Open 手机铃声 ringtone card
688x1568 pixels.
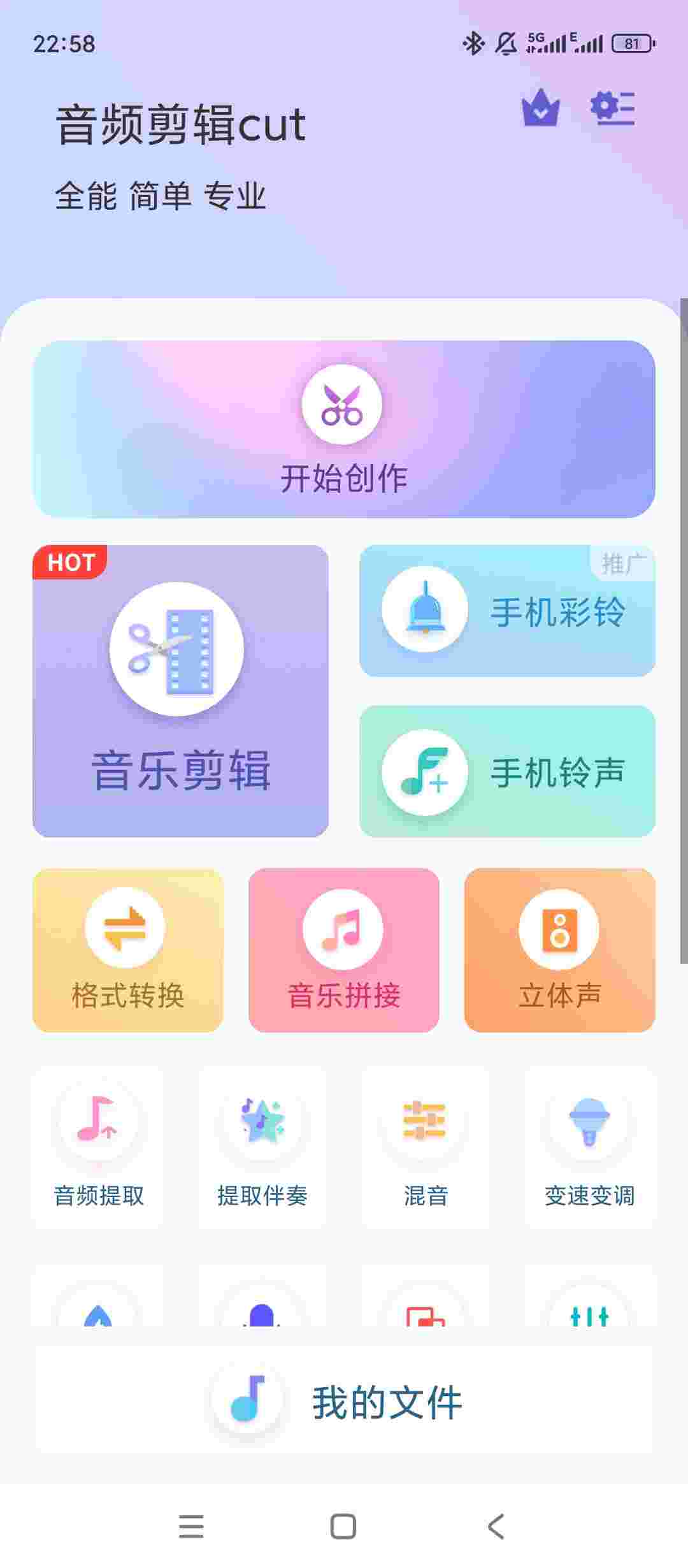[x=507, y=771]
